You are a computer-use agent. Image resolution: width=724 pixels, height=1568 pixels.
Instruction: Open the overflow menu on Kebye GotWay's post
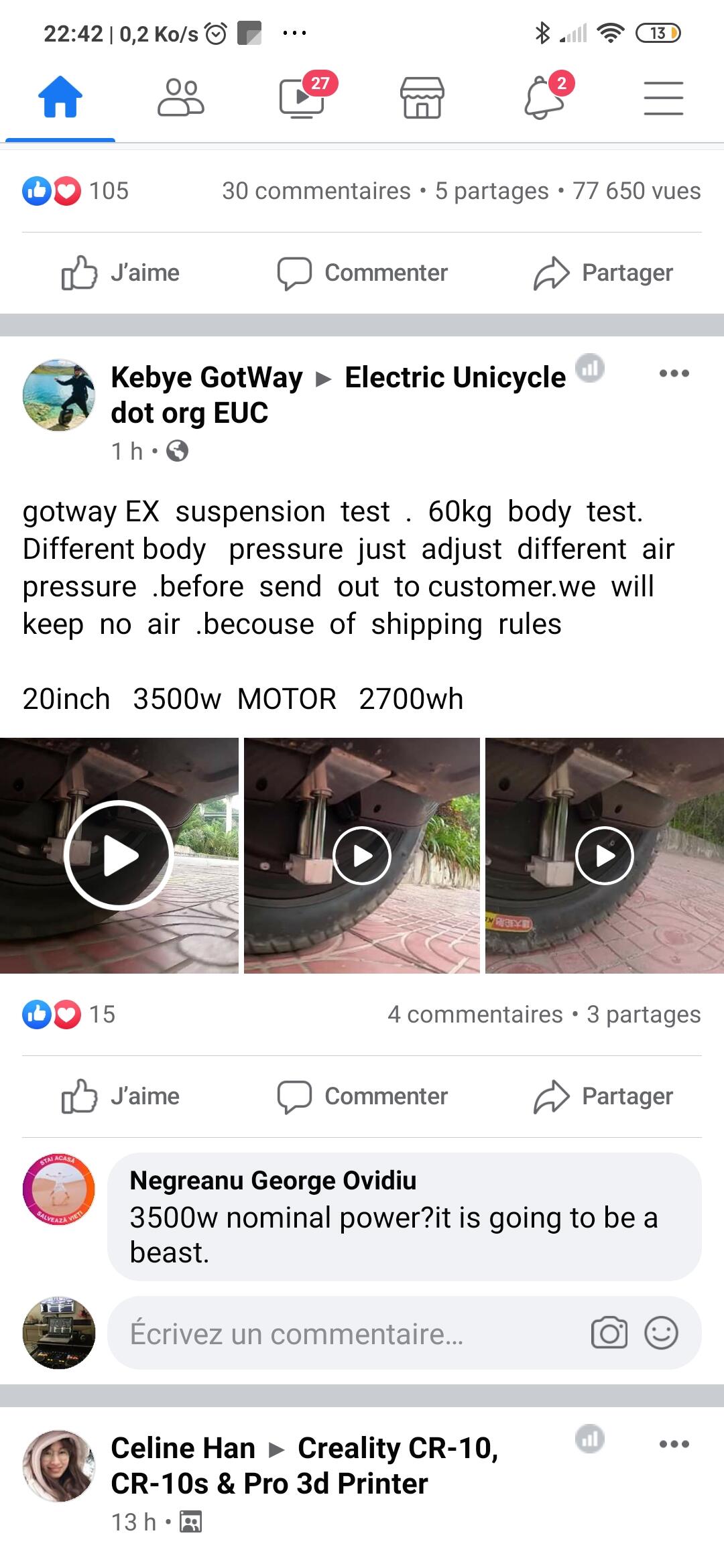(x=674, y=373)
